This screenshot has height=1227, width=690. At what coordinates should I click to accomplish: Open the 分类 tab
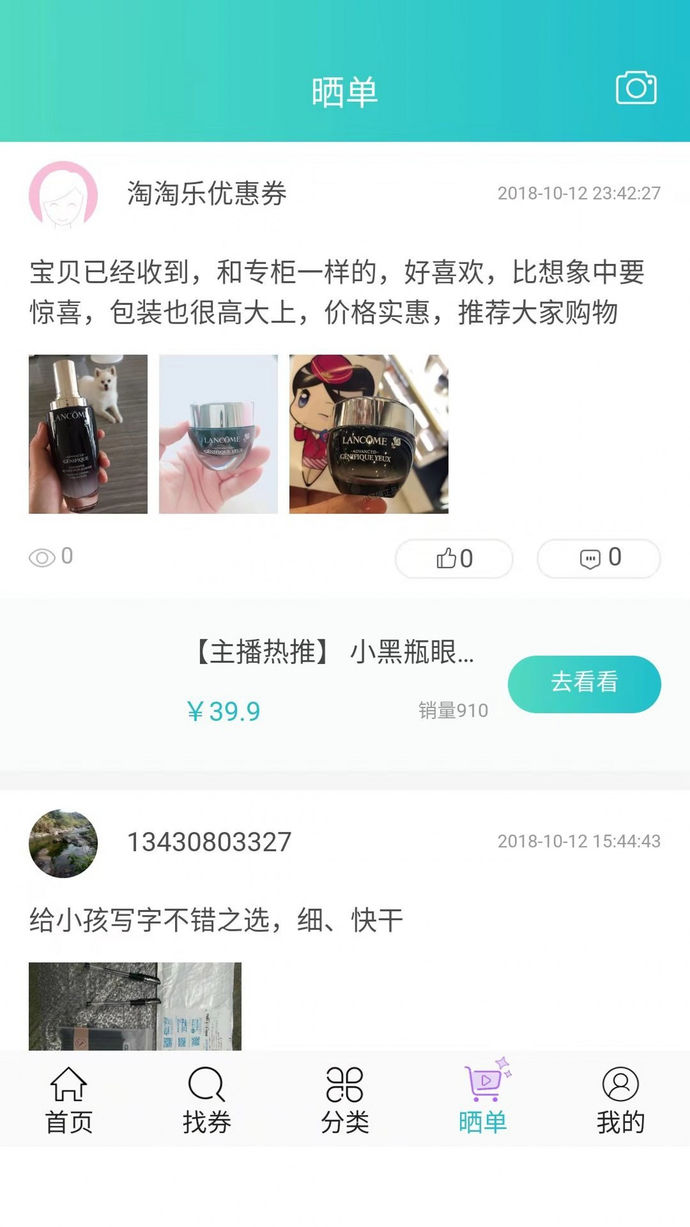pyautogui.click(x=345, y=1099)
